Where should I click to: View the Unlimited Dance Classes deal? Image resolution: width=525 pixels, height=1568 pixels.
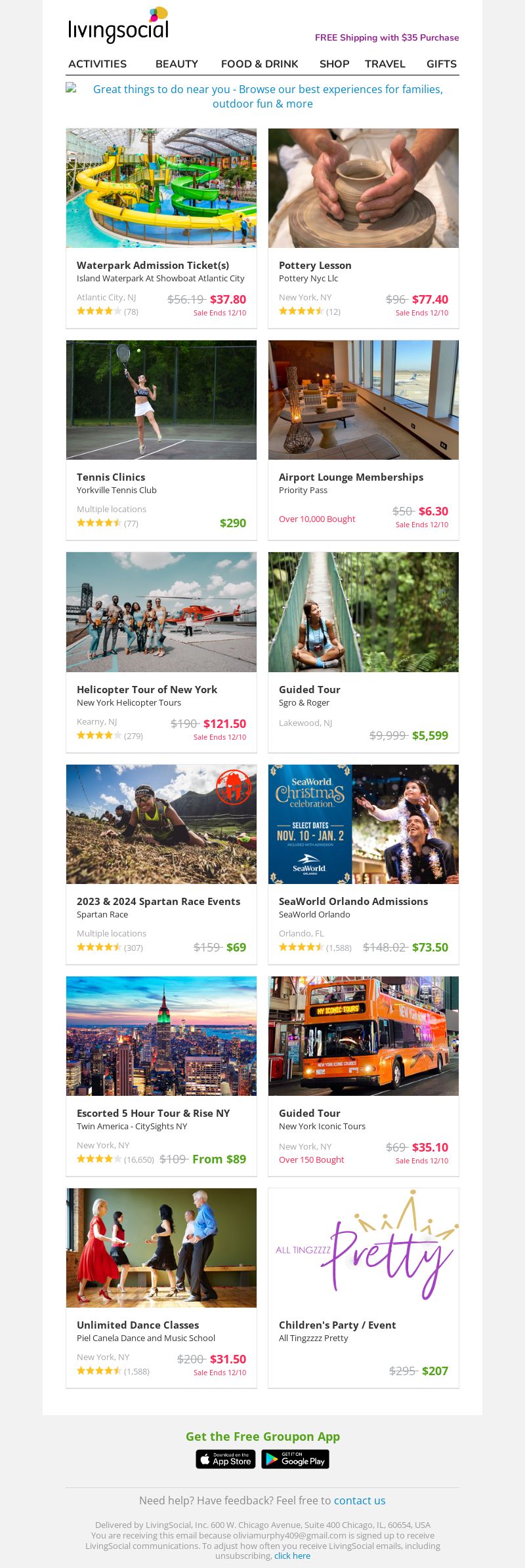[138, 1325]
